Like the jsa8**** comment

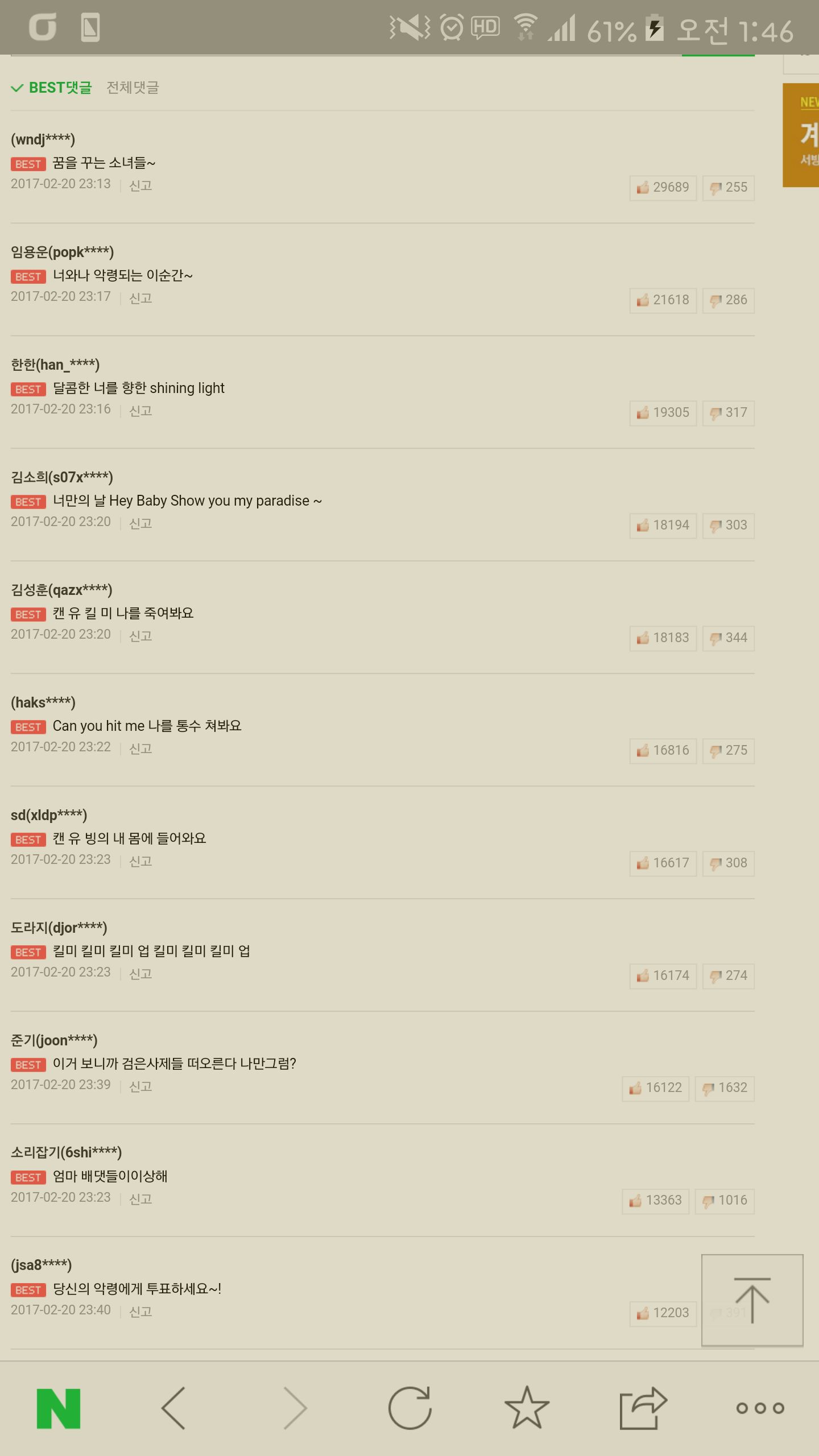click(x=663, y=1313)
